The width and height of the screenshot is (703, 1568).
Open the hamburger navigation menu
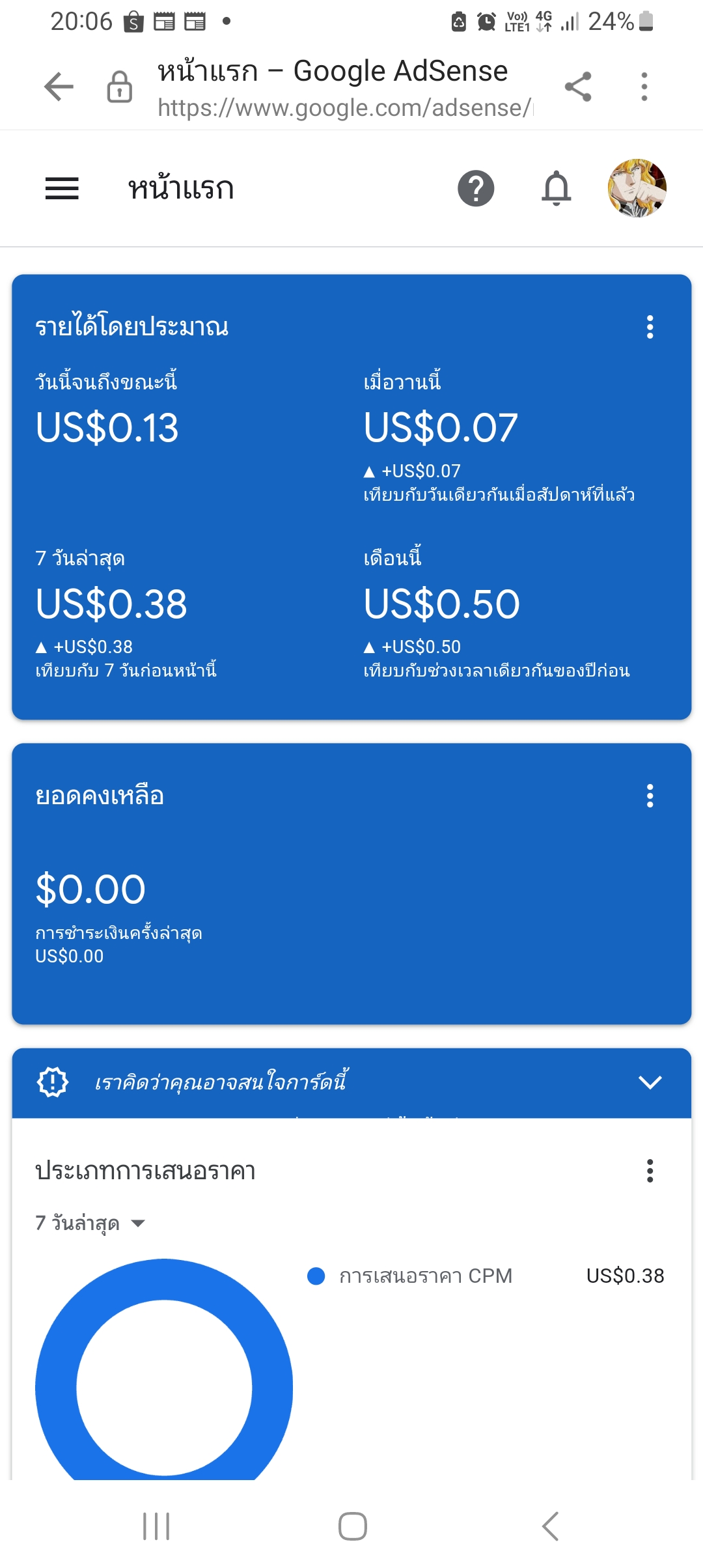pos(62,189)
